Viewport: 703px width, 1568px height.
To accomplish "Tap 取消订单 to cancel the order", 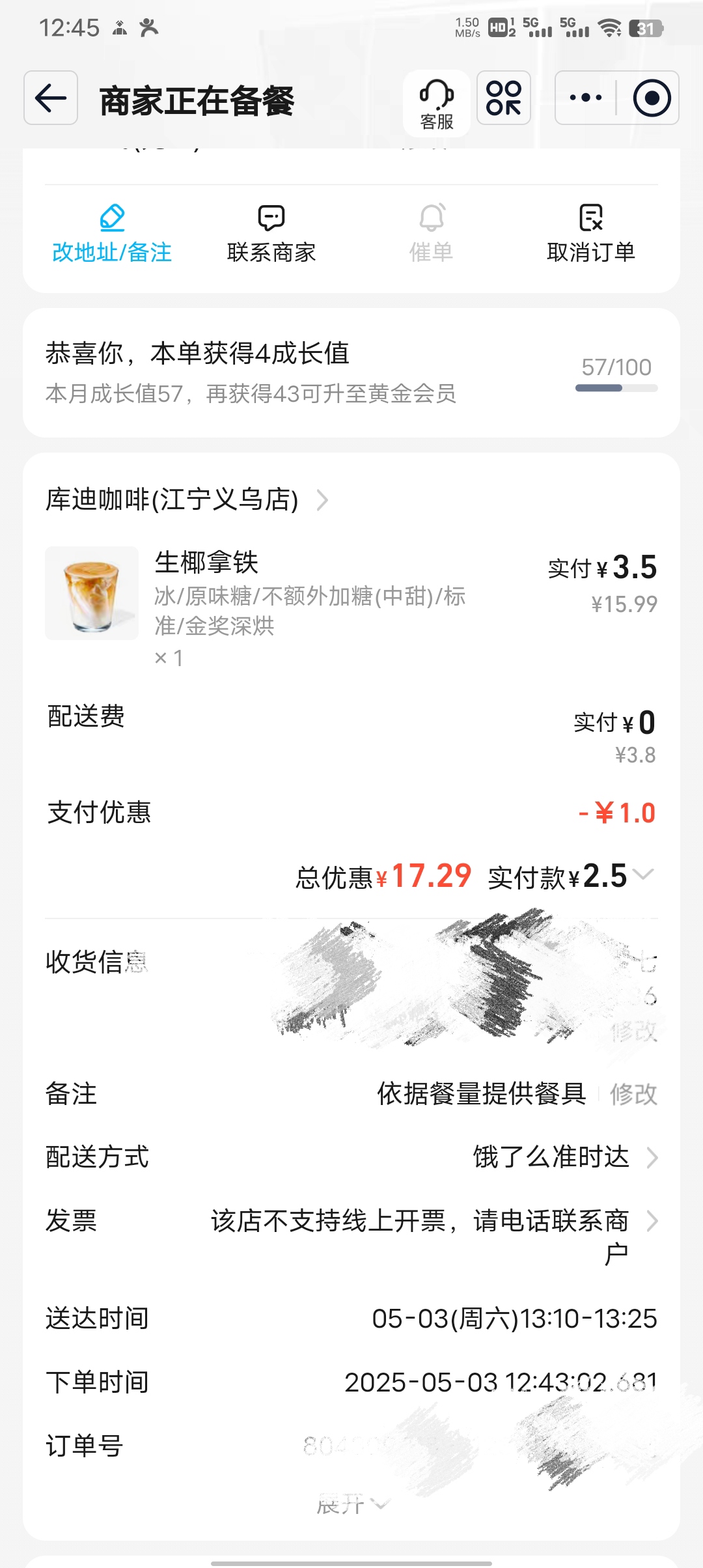I will click(590, 234).
